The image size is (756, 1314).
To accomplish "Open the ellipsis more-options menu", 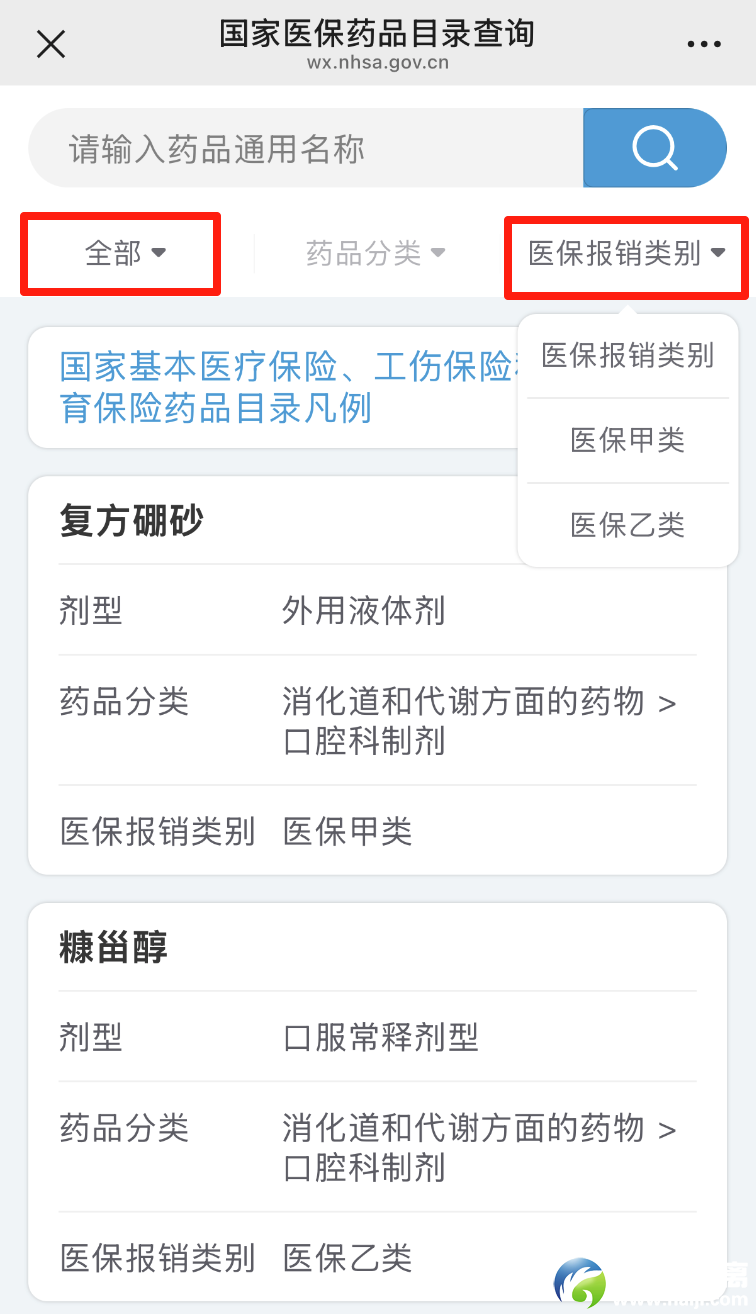I will 704,43.
